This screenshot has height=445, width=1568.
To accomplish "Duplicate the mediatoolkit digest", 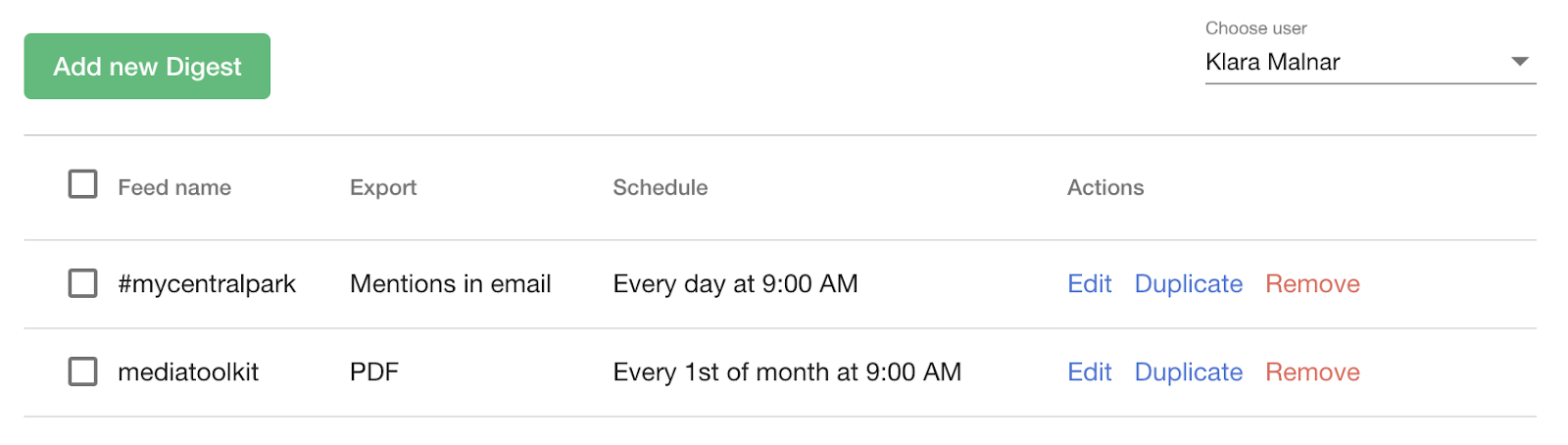I will point(1188,372).
